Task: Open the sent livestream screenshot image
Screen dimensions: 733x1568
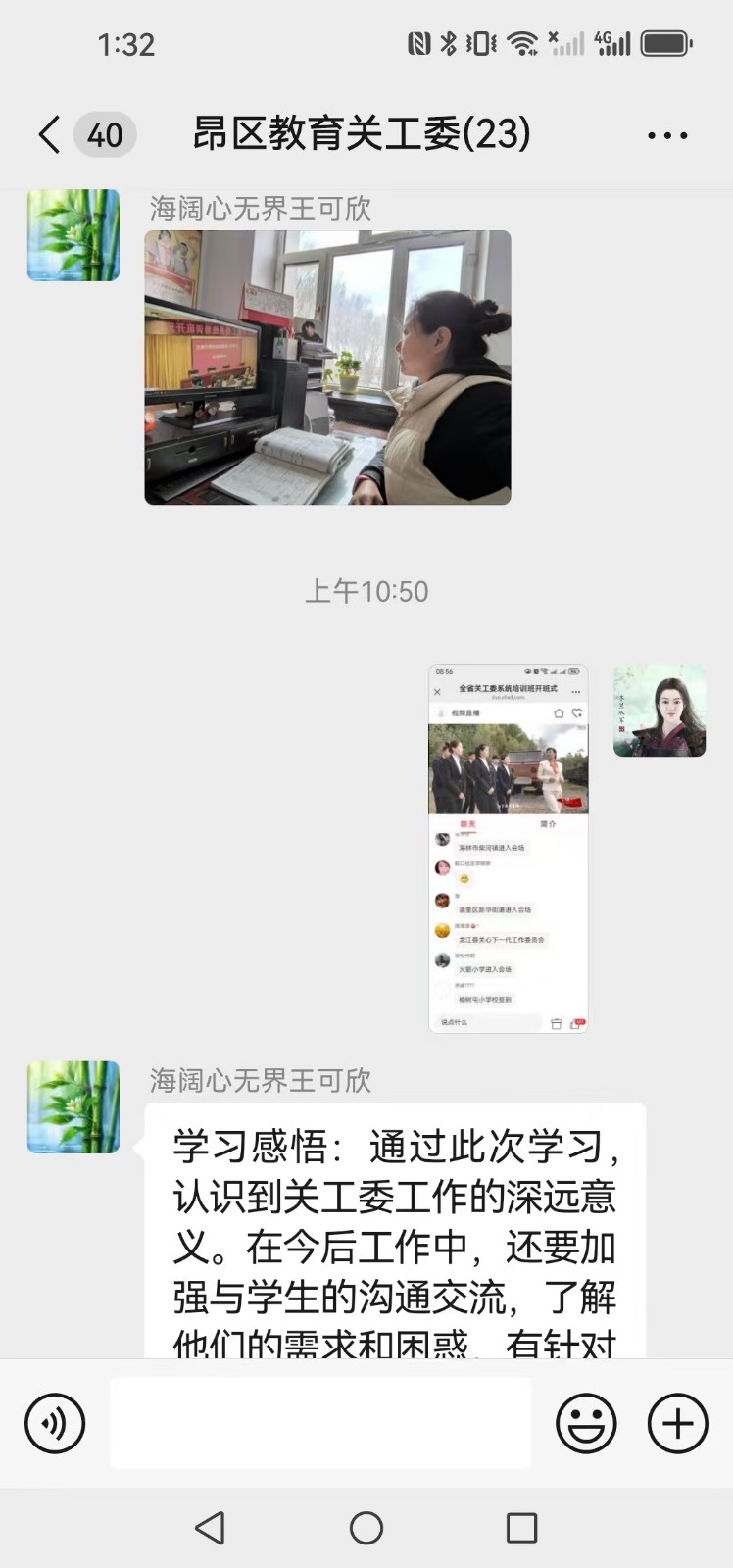Action: point(508,849)
